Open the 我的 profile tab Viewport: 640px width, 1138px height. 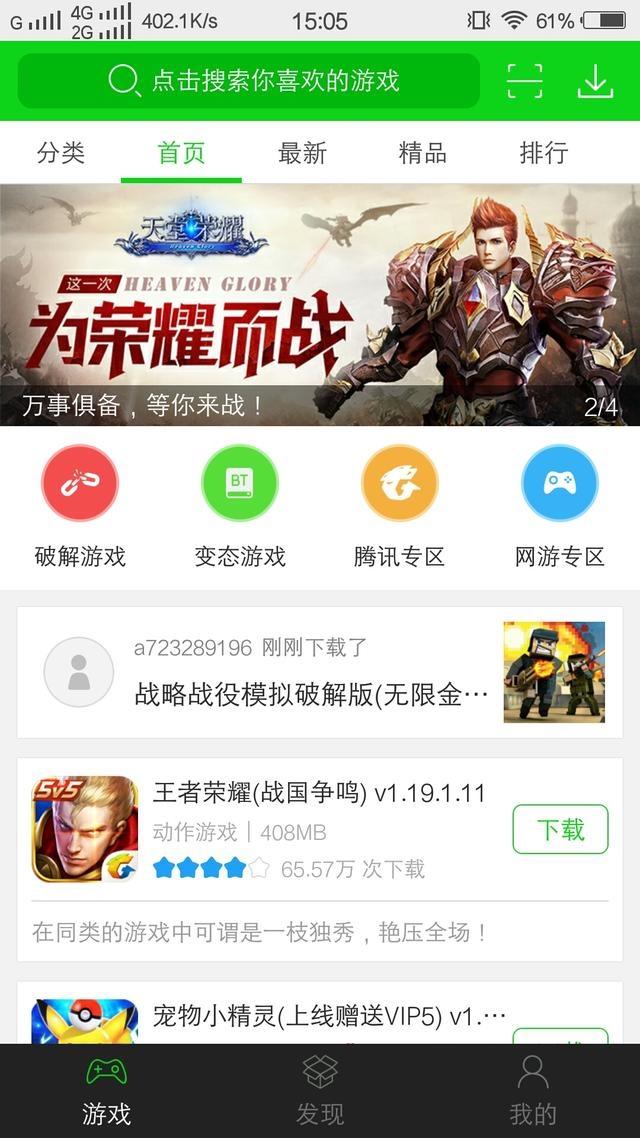[533, 1091]
